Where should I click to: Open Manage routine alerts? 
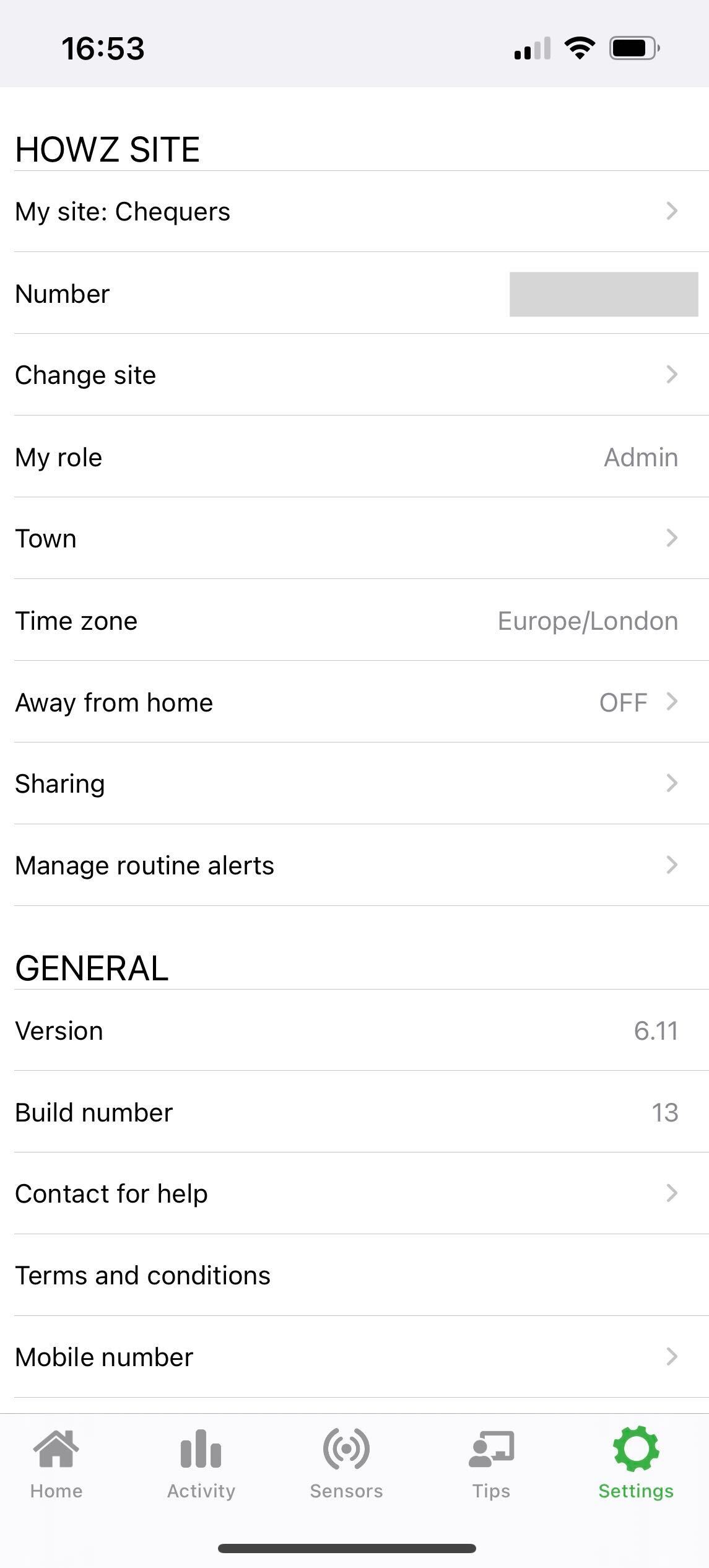(x=354, y=865)
